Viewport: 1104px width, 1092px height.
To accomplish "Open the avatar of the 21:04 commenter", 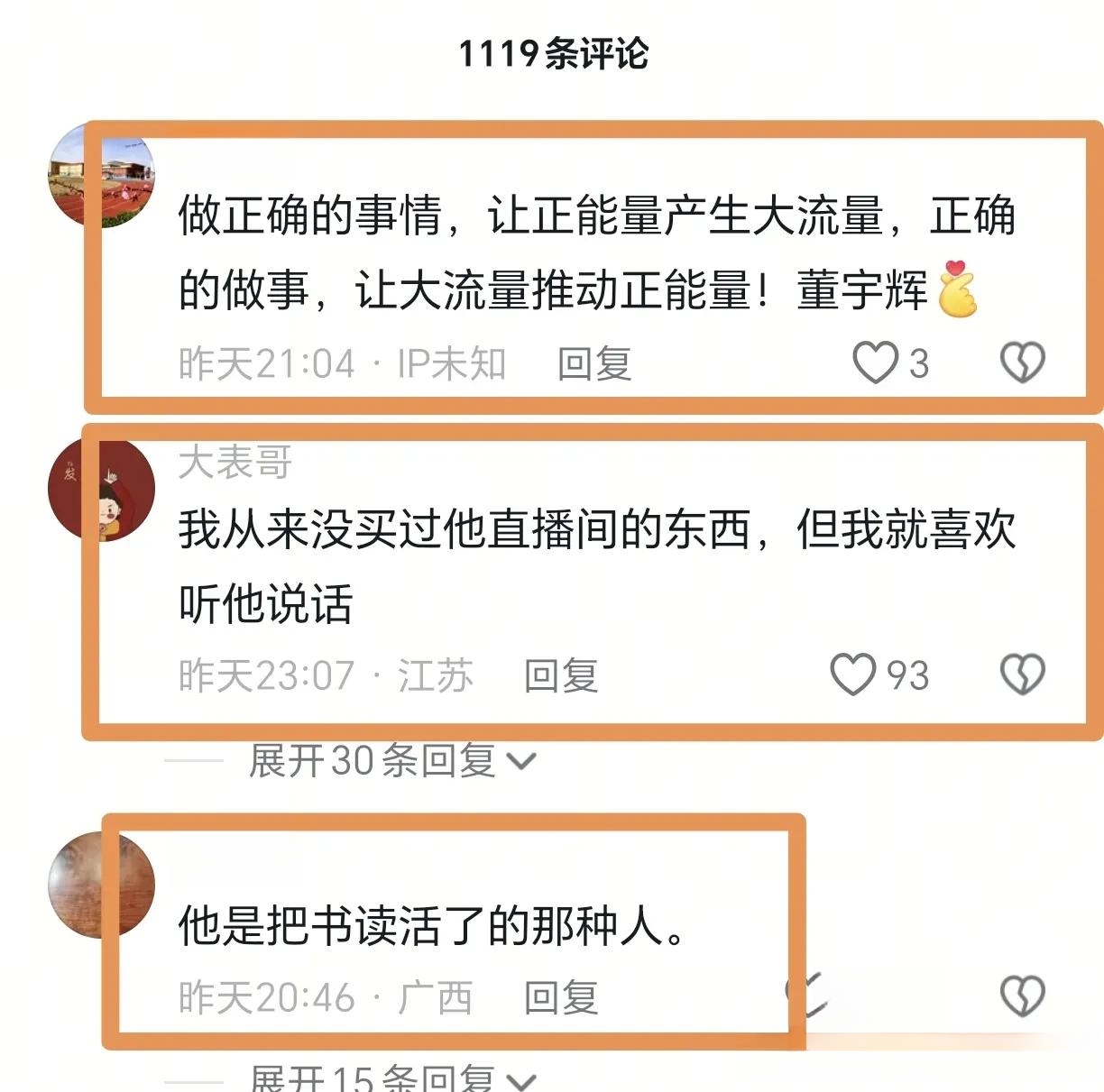I will pos(101,176).
